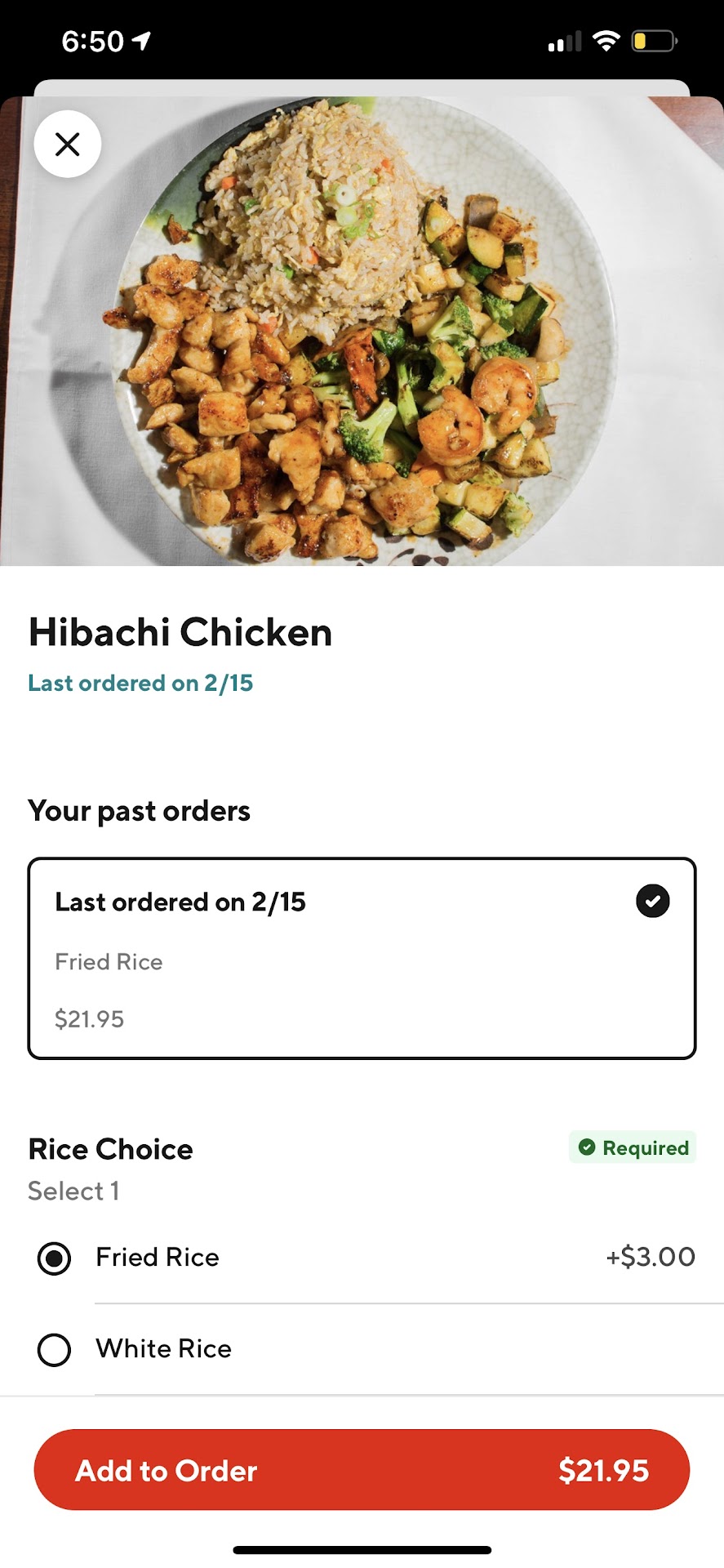Close the Hibachi Chicken item page
724x1568 pixels.
pyautogui.click(x=68, y=145)
